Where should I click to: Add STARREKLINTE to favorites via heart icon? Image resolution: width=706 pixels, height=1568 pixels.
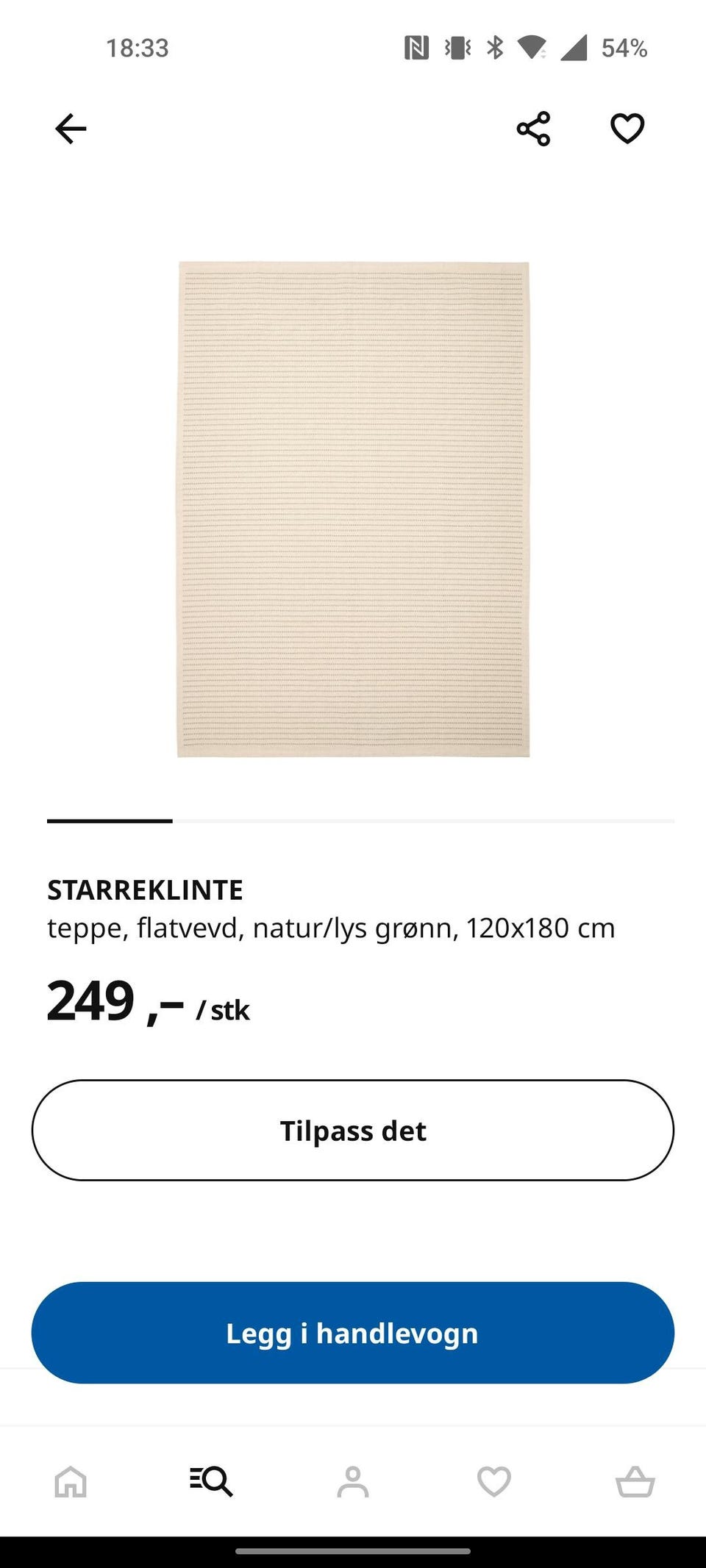point(626,127)
